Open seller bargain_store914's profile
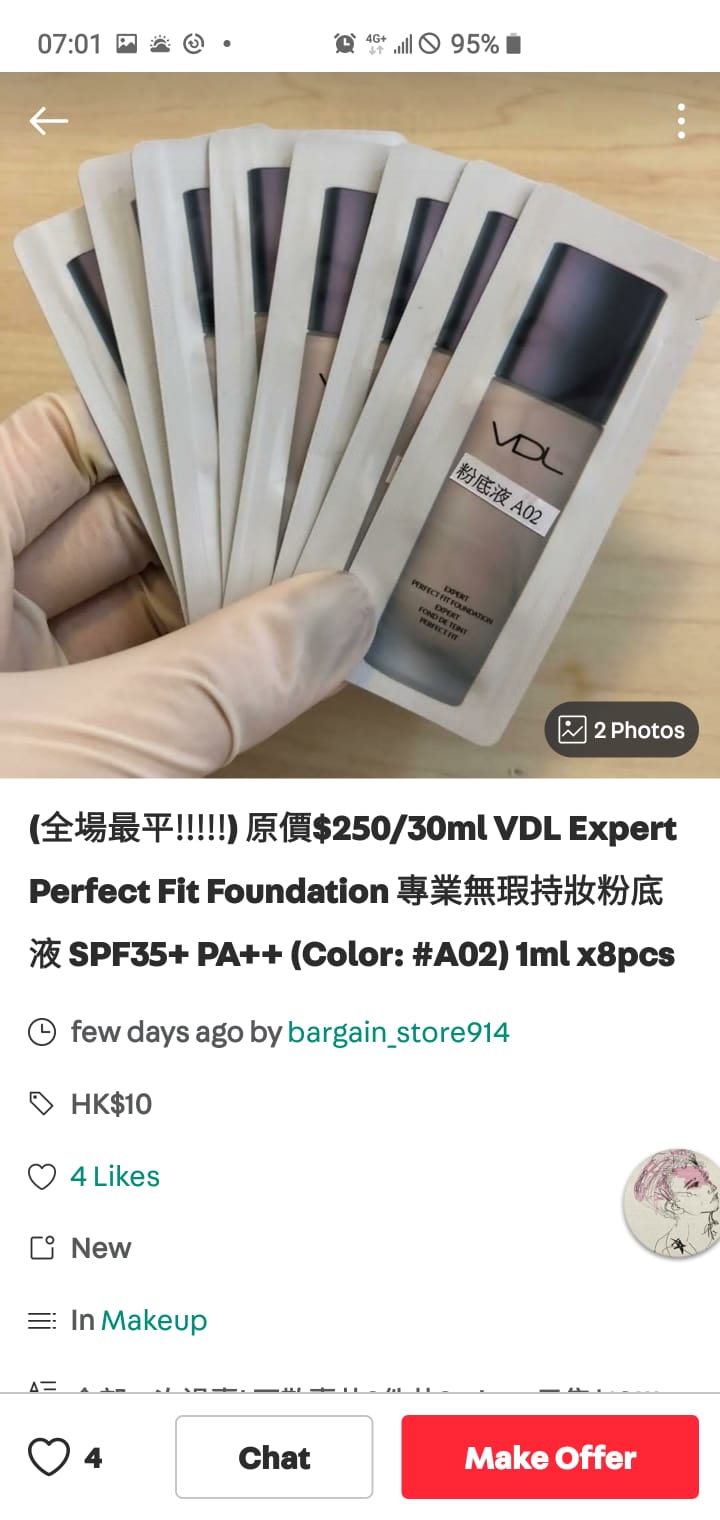 click(398, 1032)
